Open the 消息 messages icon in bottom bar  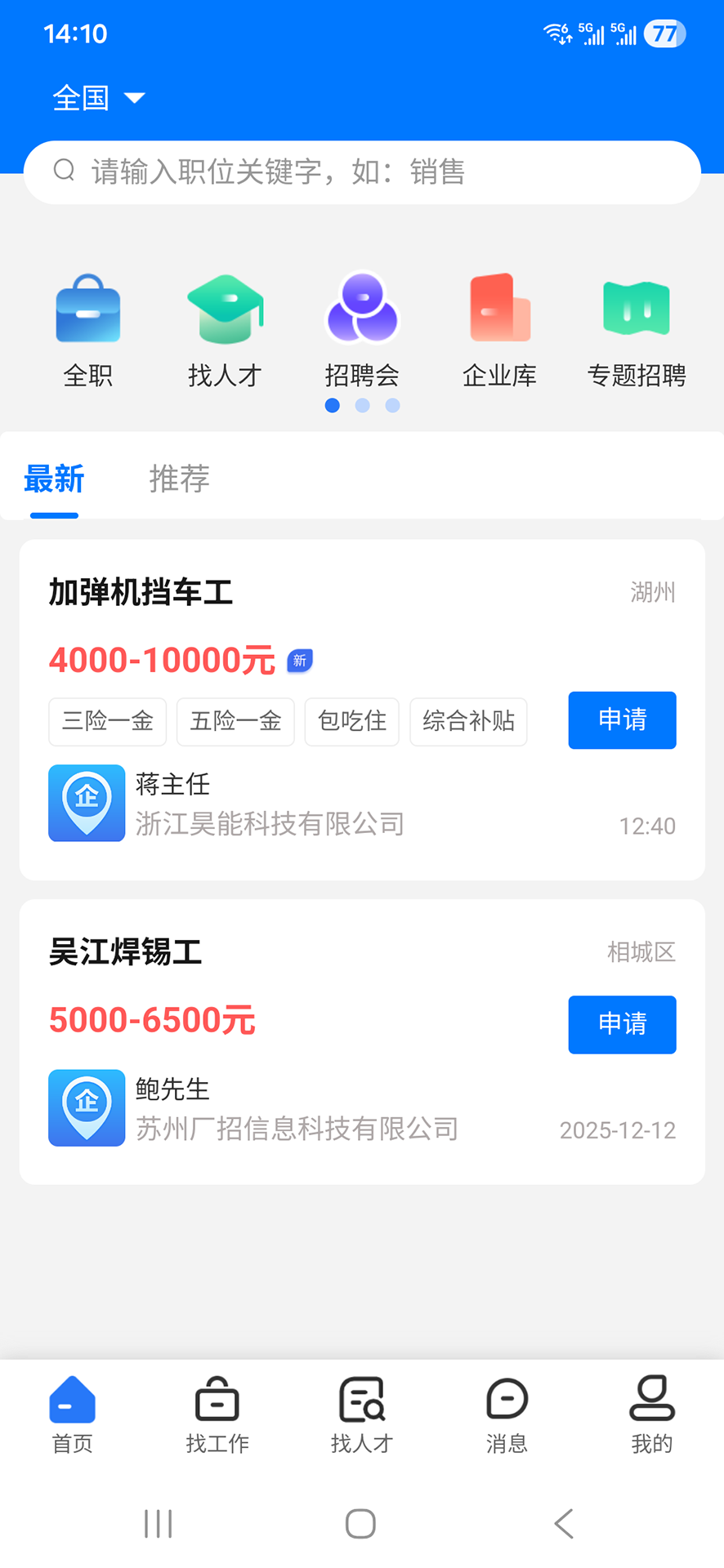[x=506, y=1415]
